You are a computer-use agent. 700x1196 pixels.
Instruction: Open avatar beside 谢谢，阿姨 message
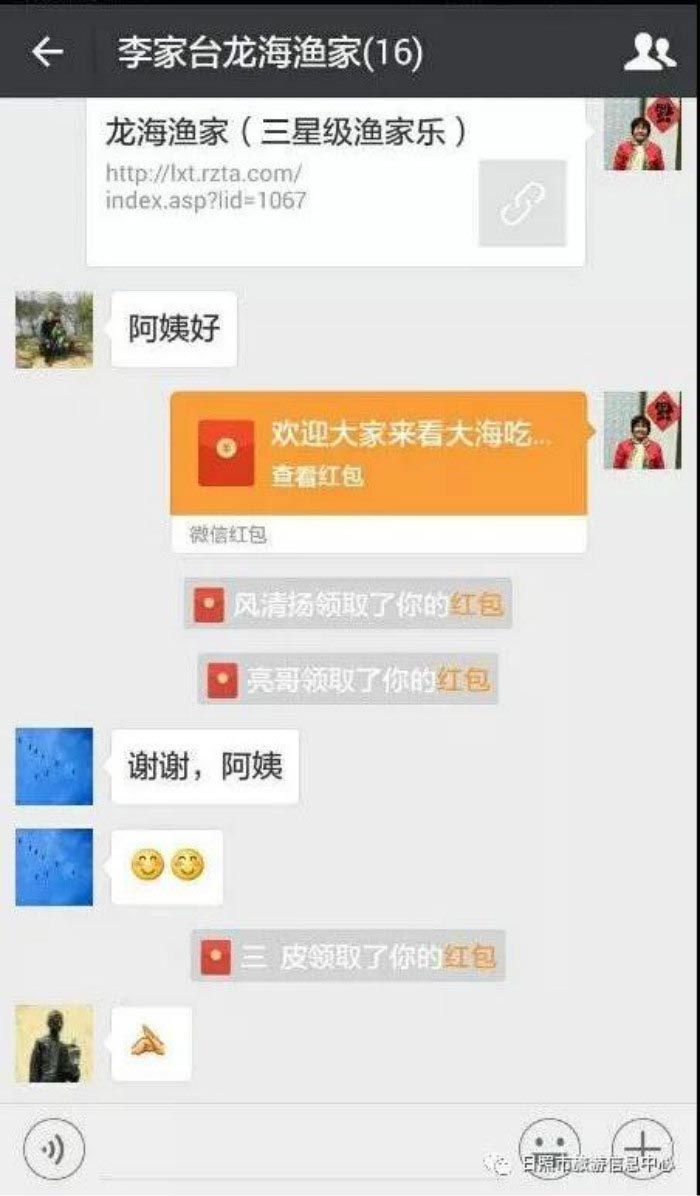click(x=54, y=766)
